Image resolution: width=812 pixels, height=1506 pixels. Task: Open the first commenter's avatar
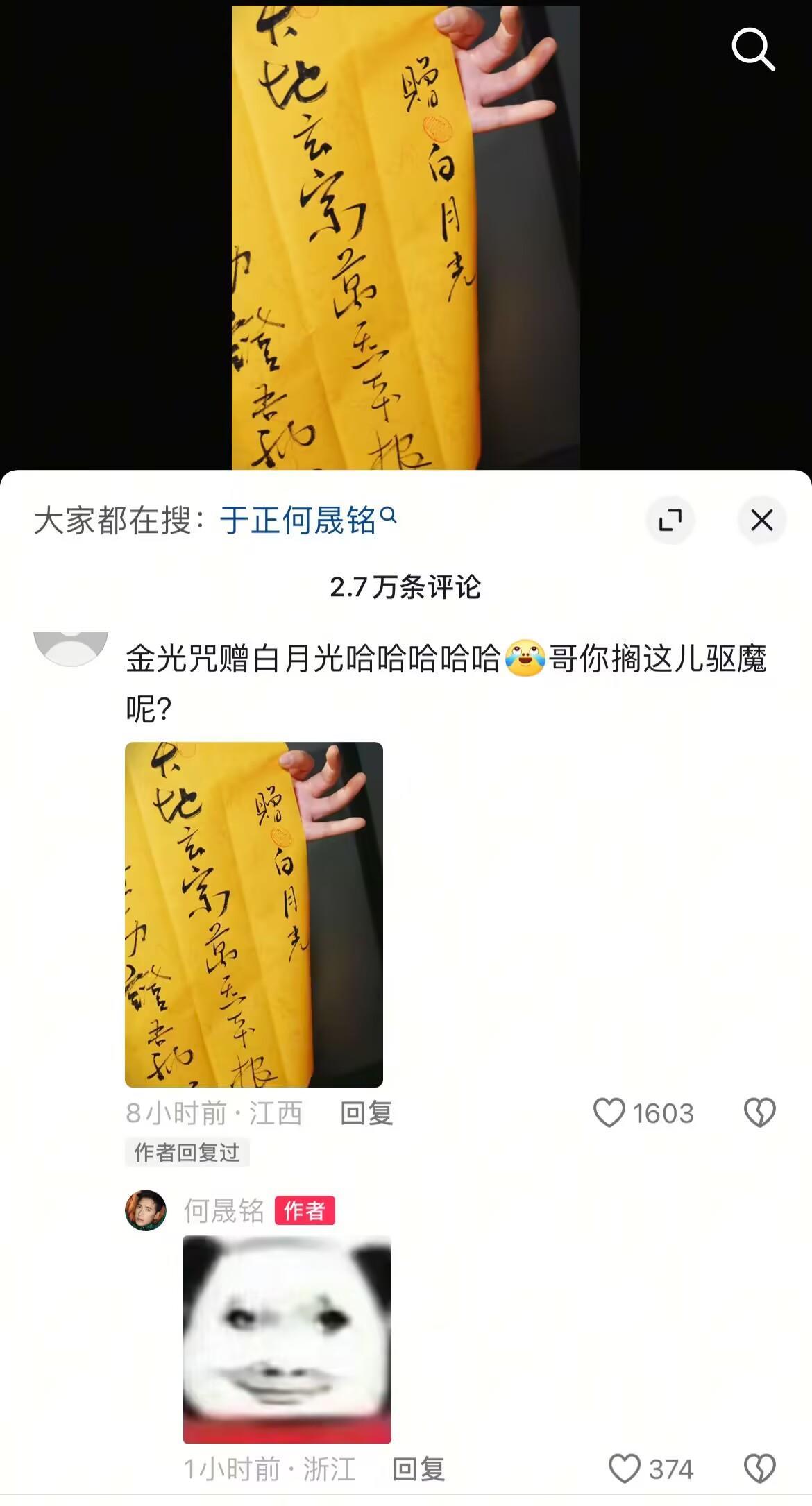[71, 648]
